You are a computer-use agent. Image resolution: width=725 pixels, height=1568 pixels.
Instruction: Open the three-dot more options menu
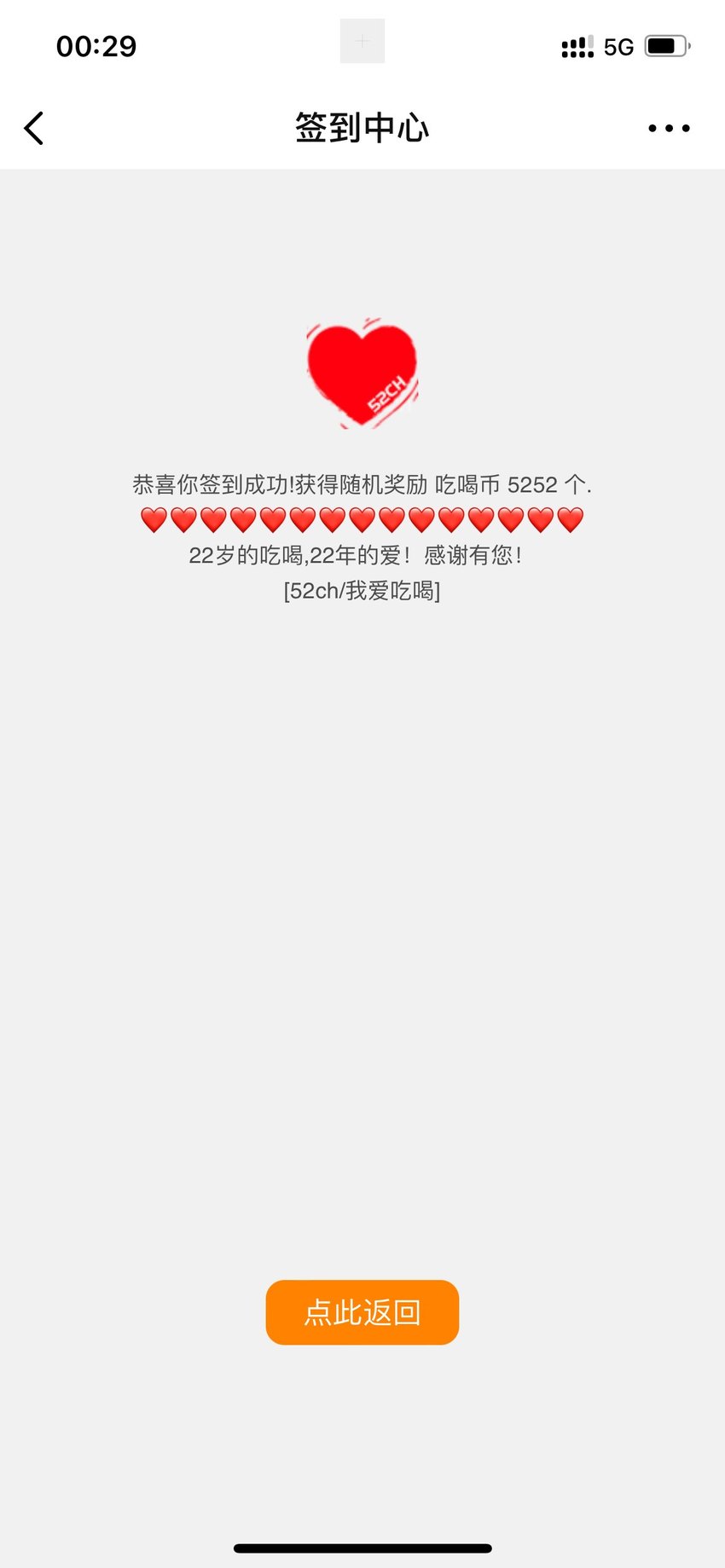669,129
